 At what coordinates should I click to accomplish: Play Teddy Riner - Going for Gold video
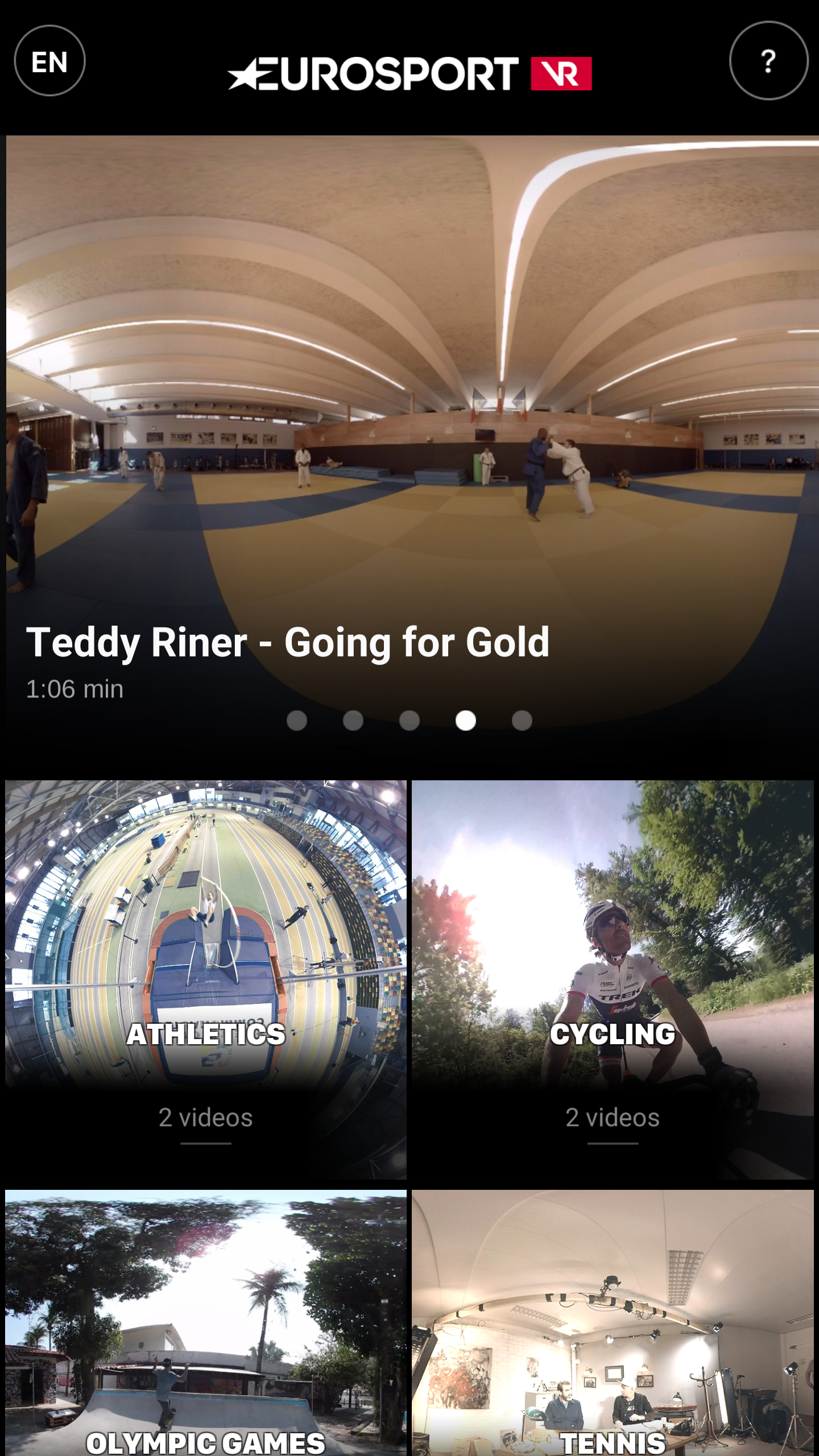coord(409,432)
